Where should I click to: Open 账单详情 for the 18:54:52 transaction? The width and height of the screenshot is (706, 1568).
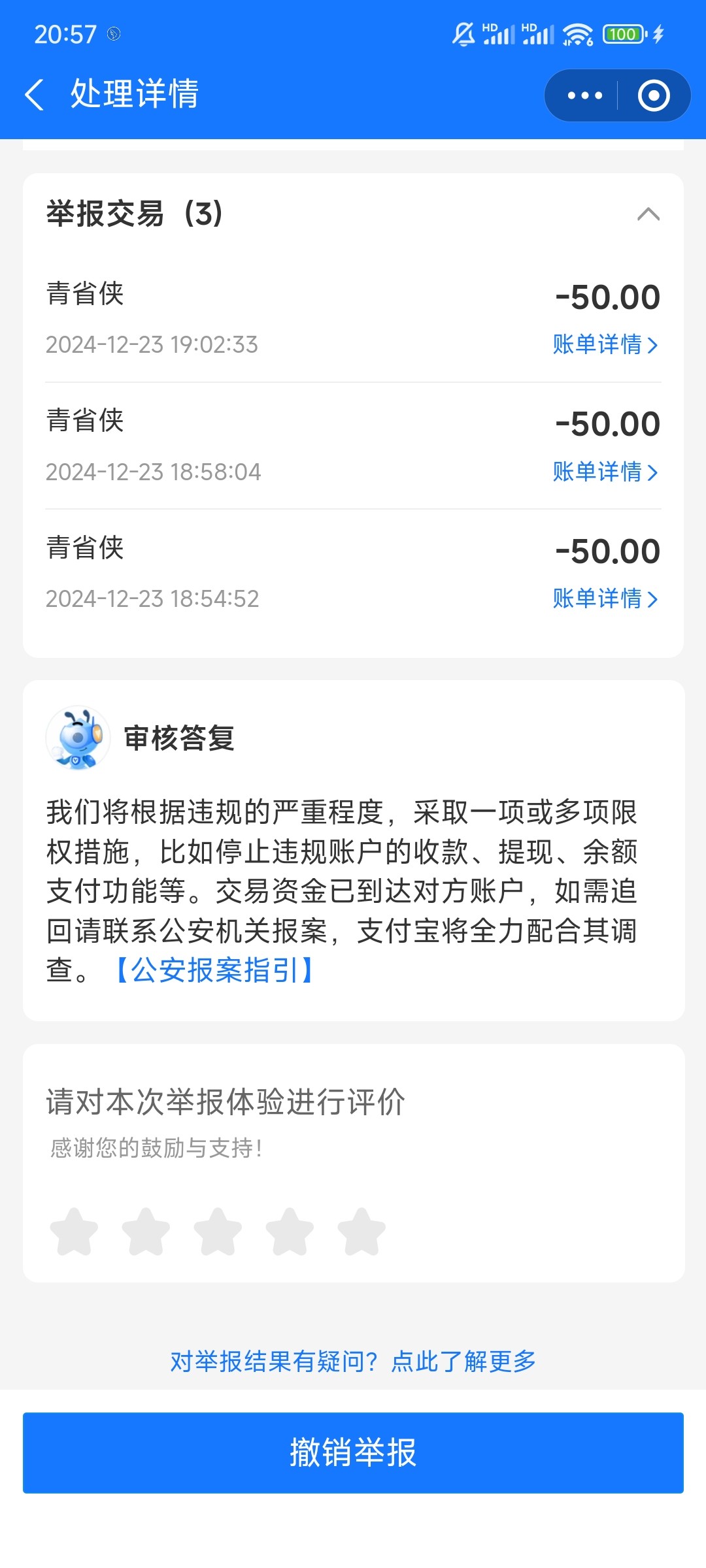(605, 598)
